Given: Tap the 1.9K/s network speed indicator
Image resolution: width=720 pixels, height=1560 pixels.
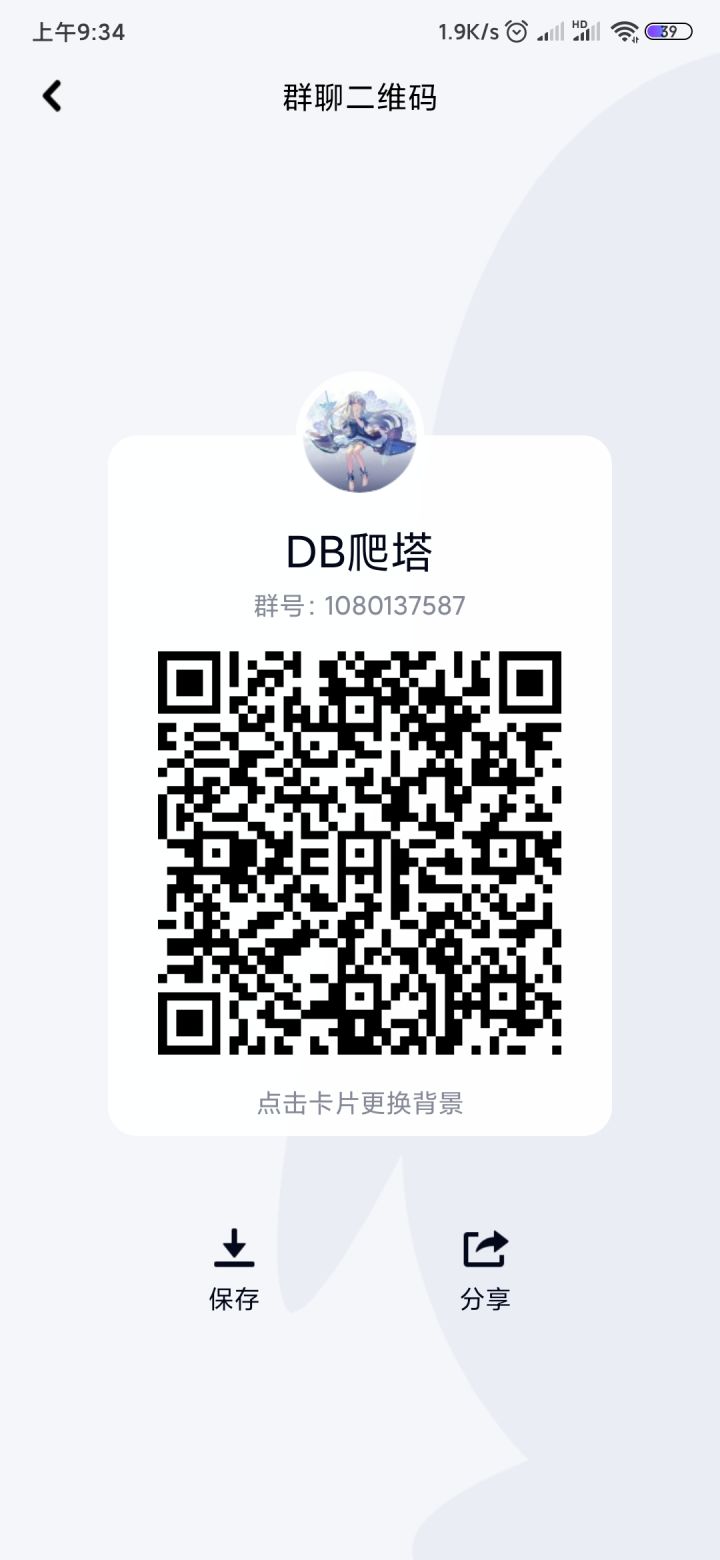Looking at the screenshot, I should (x=466, y=31).
